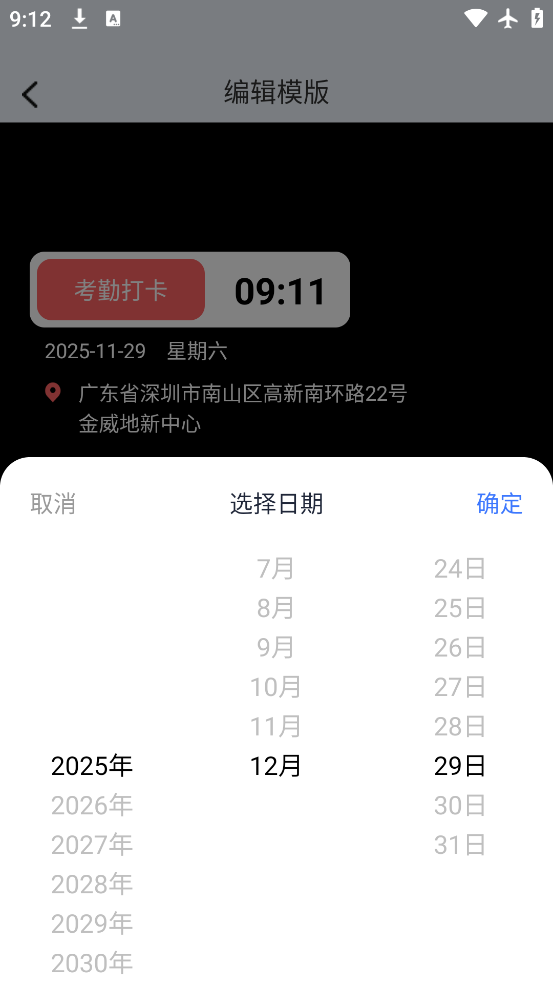Tap the back arrow in header
This screenshot has width=553, height=984.
[x=30, y=95]
